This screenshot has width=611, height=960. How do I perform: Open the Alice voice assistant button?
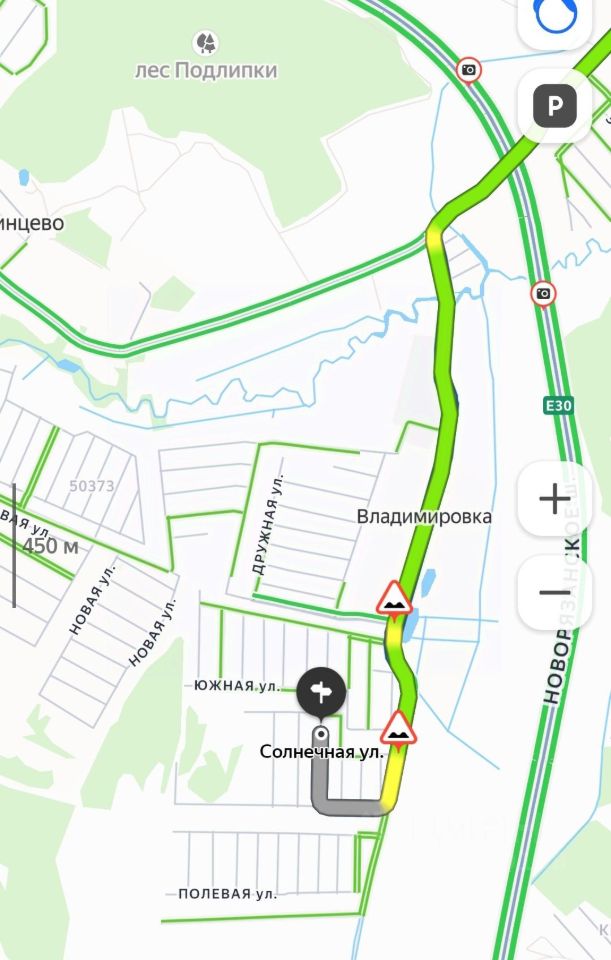[554, 18]
